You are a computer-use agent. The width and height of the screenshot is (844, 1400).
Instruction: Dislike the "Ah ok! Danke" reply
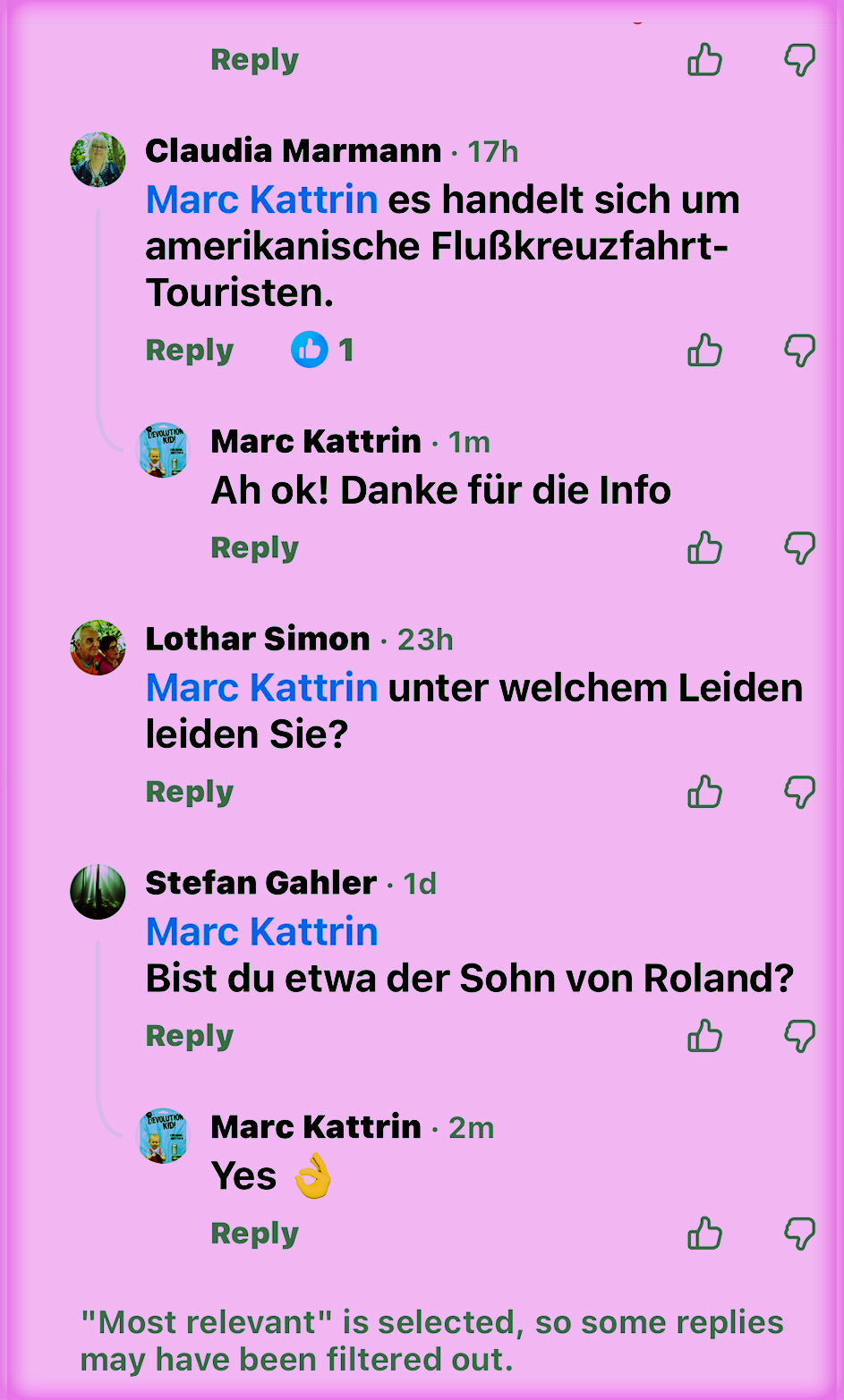click(799, 548)
